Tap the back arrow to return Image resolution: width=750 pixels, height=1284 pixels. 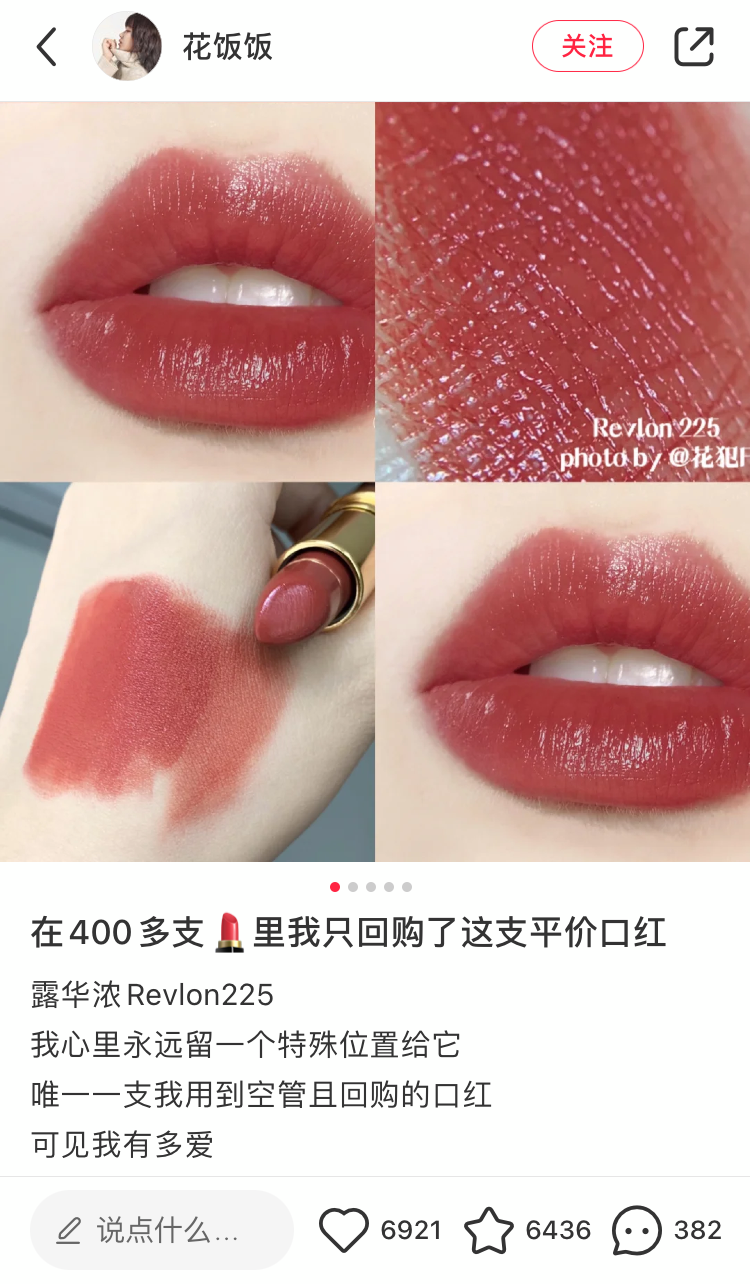pos(46,48)
